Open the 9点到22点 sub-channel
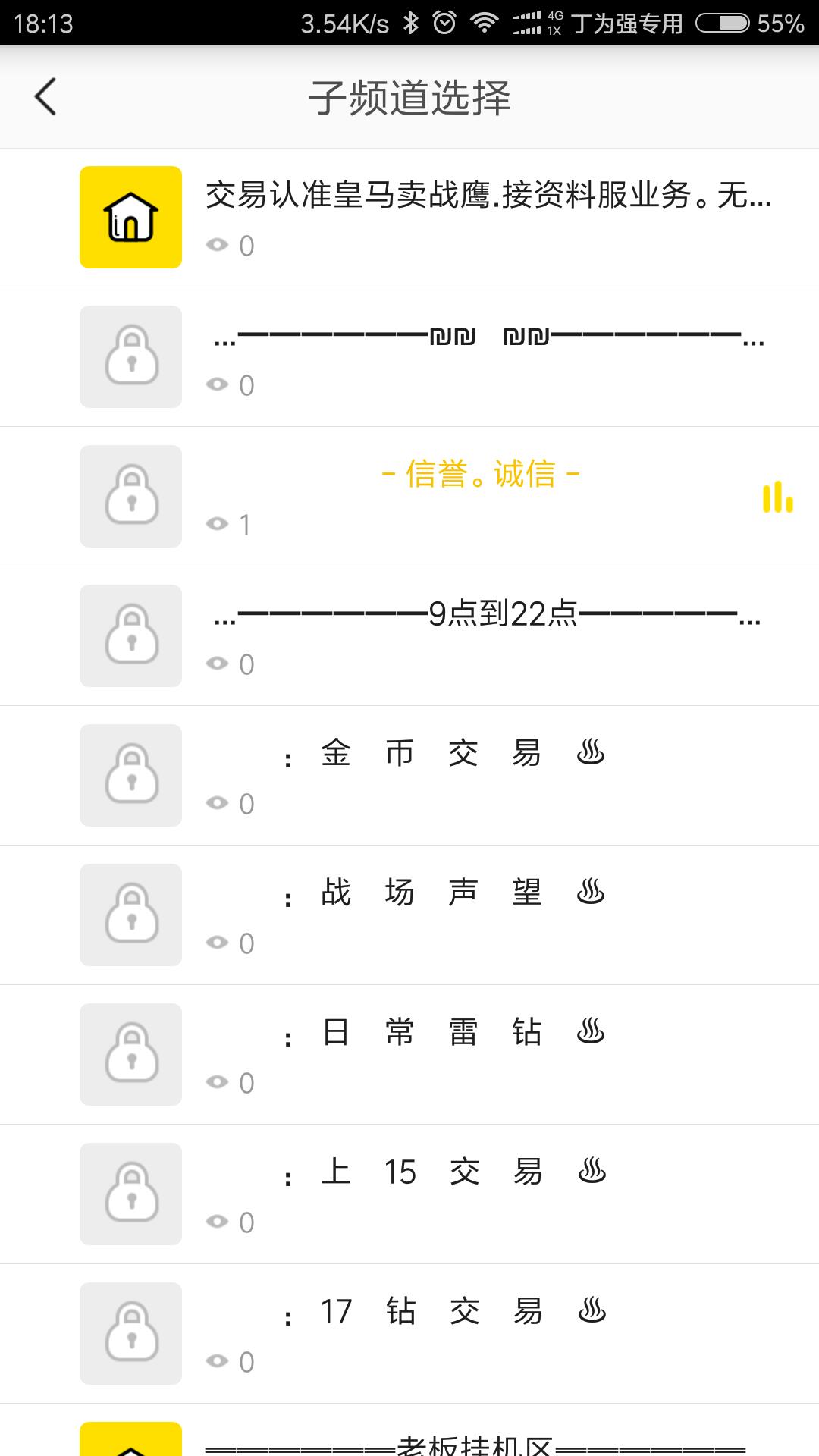Viewport: 819px width, 1456px height. [409, 636]
